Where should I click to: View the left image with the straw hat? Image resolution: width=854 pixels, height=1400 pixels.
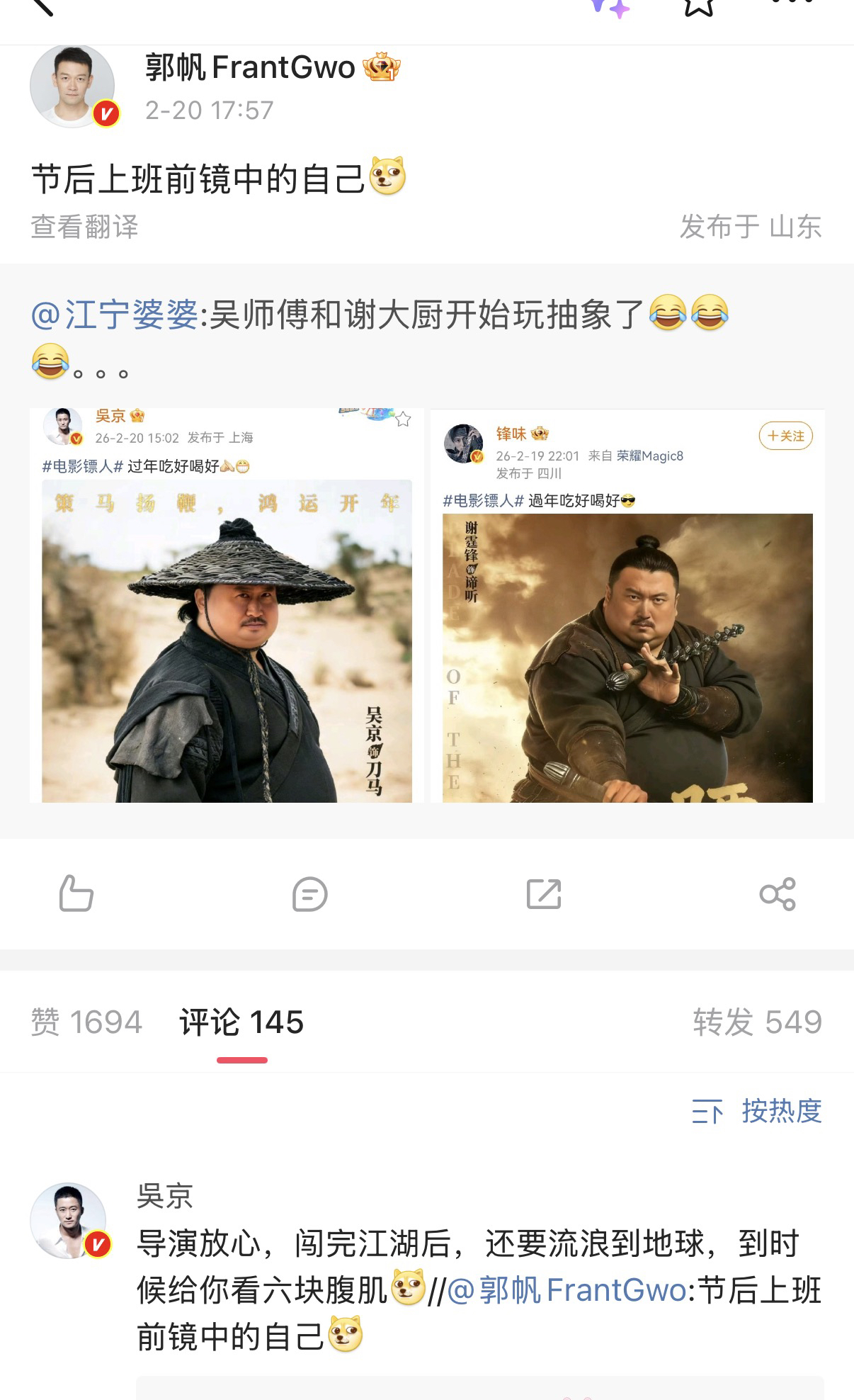(227, 605)
